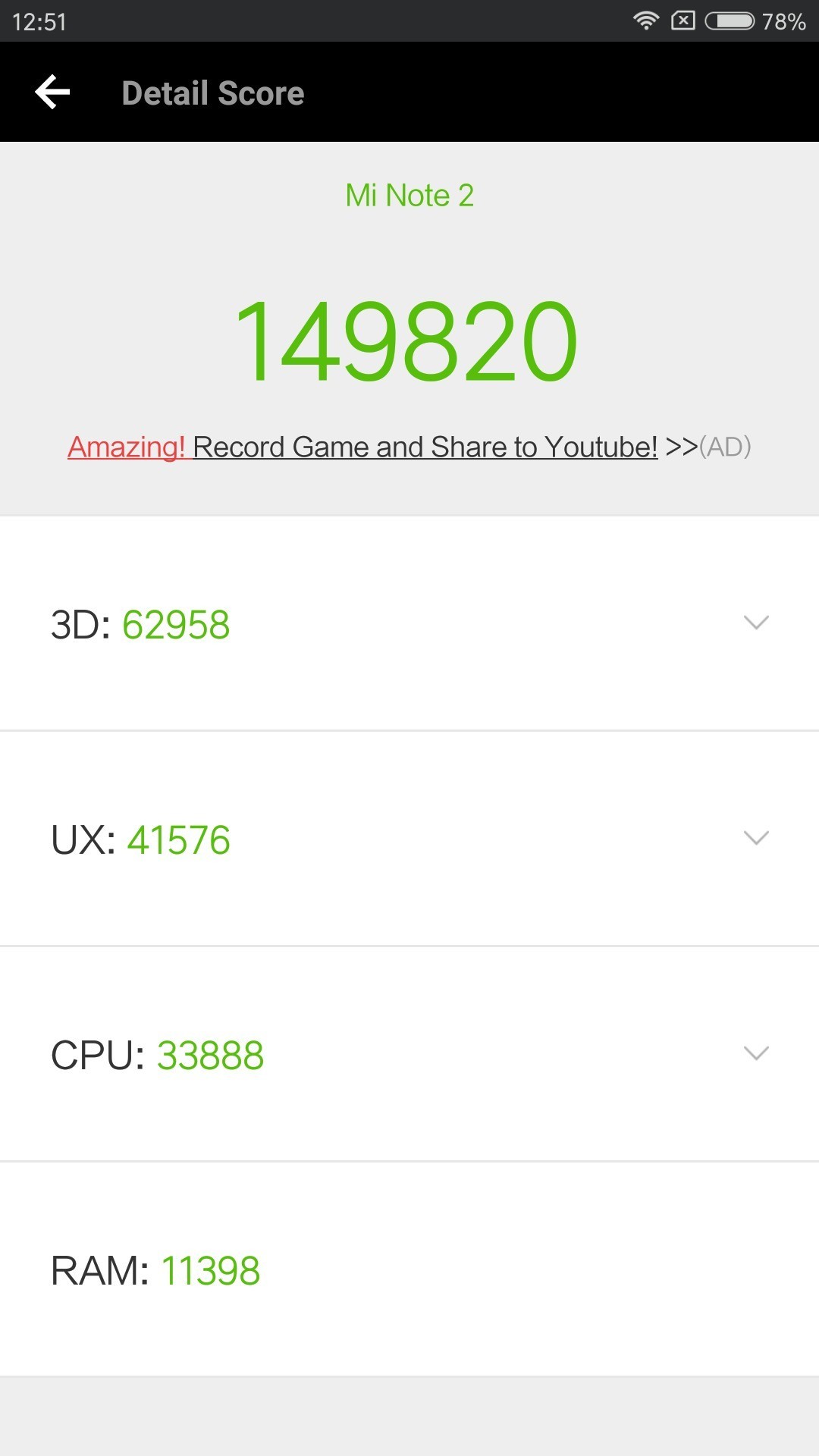Expand the CPU score section
The width and height of the screenshot is (819, 1456).
click(756, 1053)
